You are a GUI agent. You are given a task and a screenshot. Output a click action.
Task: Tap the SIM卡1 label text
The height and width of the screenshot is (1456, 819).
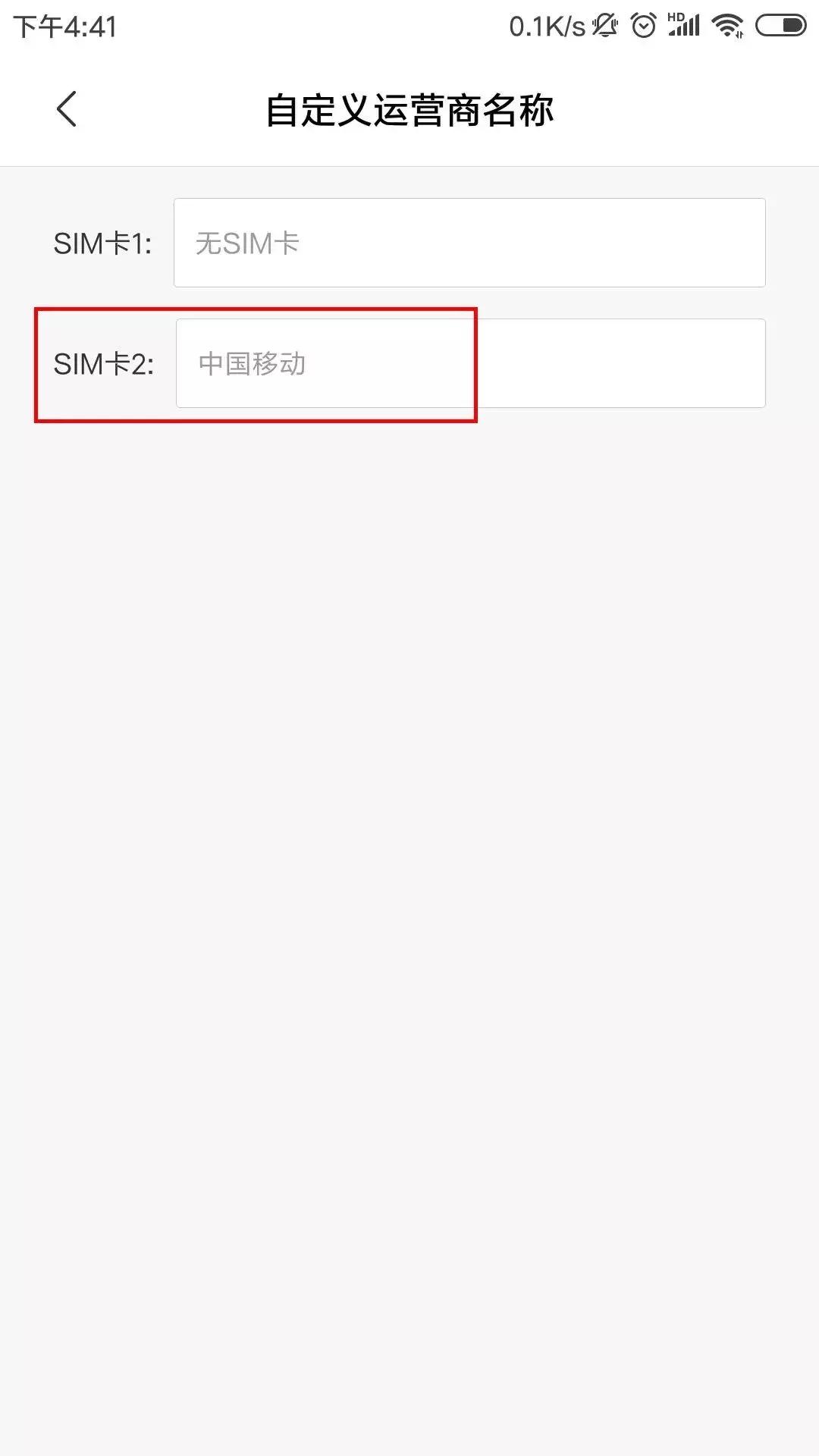tap(104, 243)
